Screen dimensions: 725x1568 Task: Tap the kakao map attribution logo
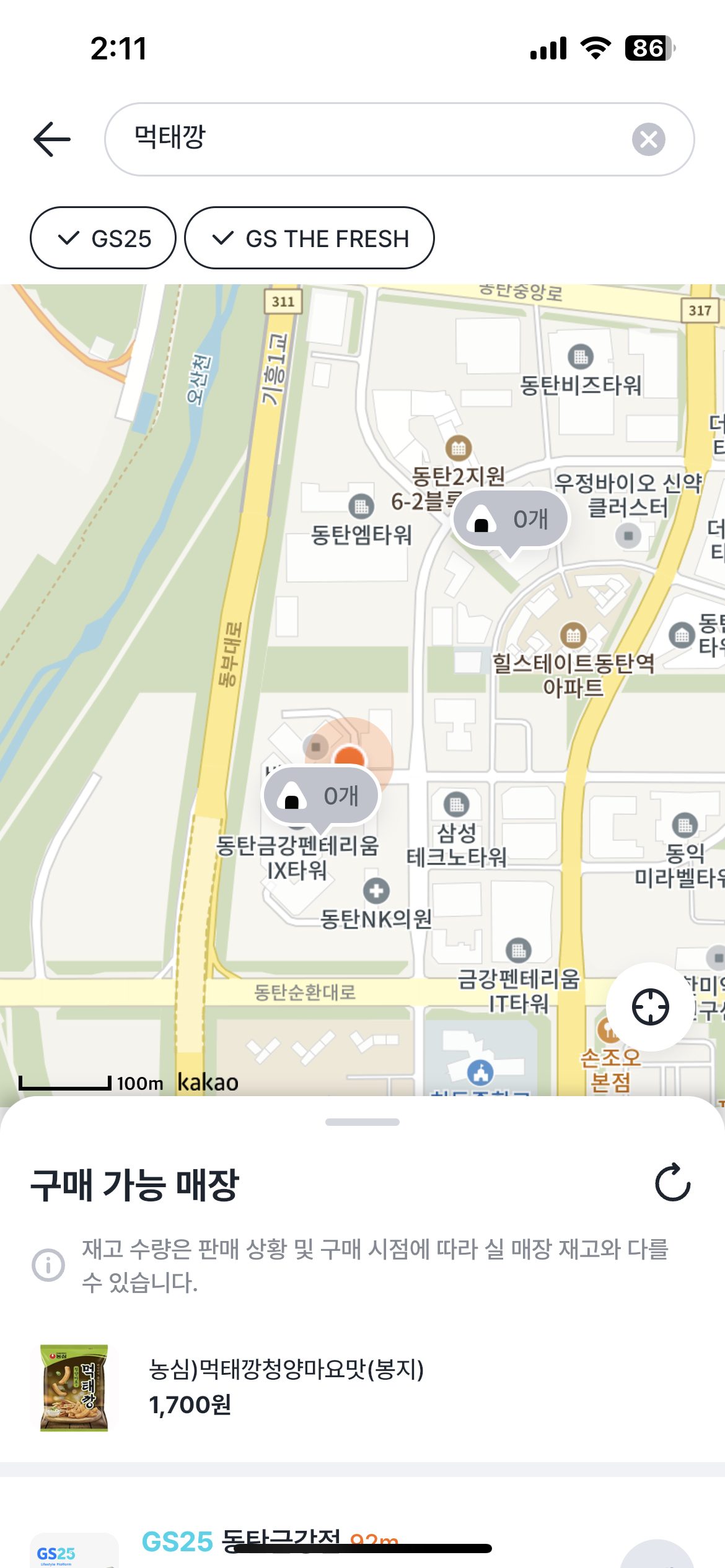pyautogui.click(x=207, y=1082)
